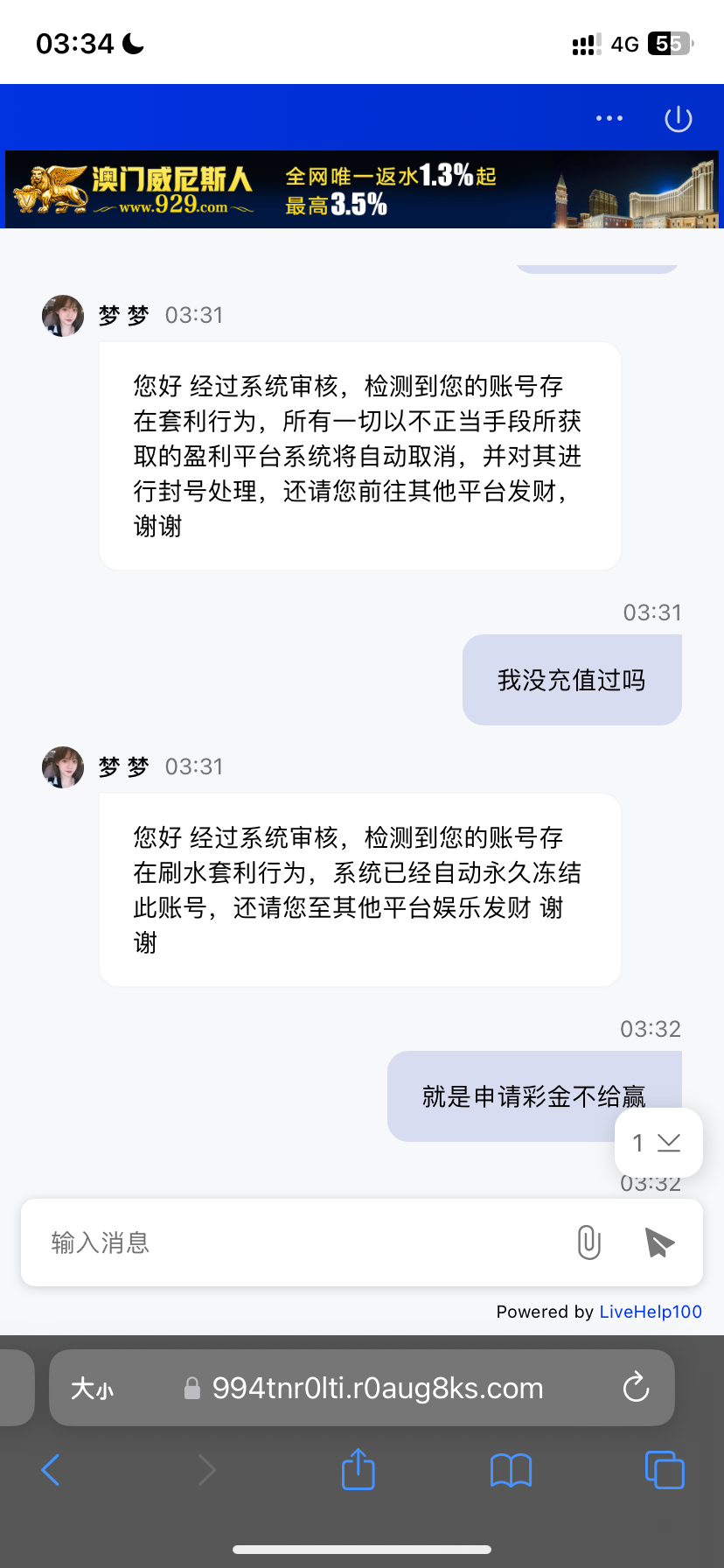The width and height of the screenshot is (724, 1568).
Task: Navigate back with the blue back arrow
Action: (50, 1470)
